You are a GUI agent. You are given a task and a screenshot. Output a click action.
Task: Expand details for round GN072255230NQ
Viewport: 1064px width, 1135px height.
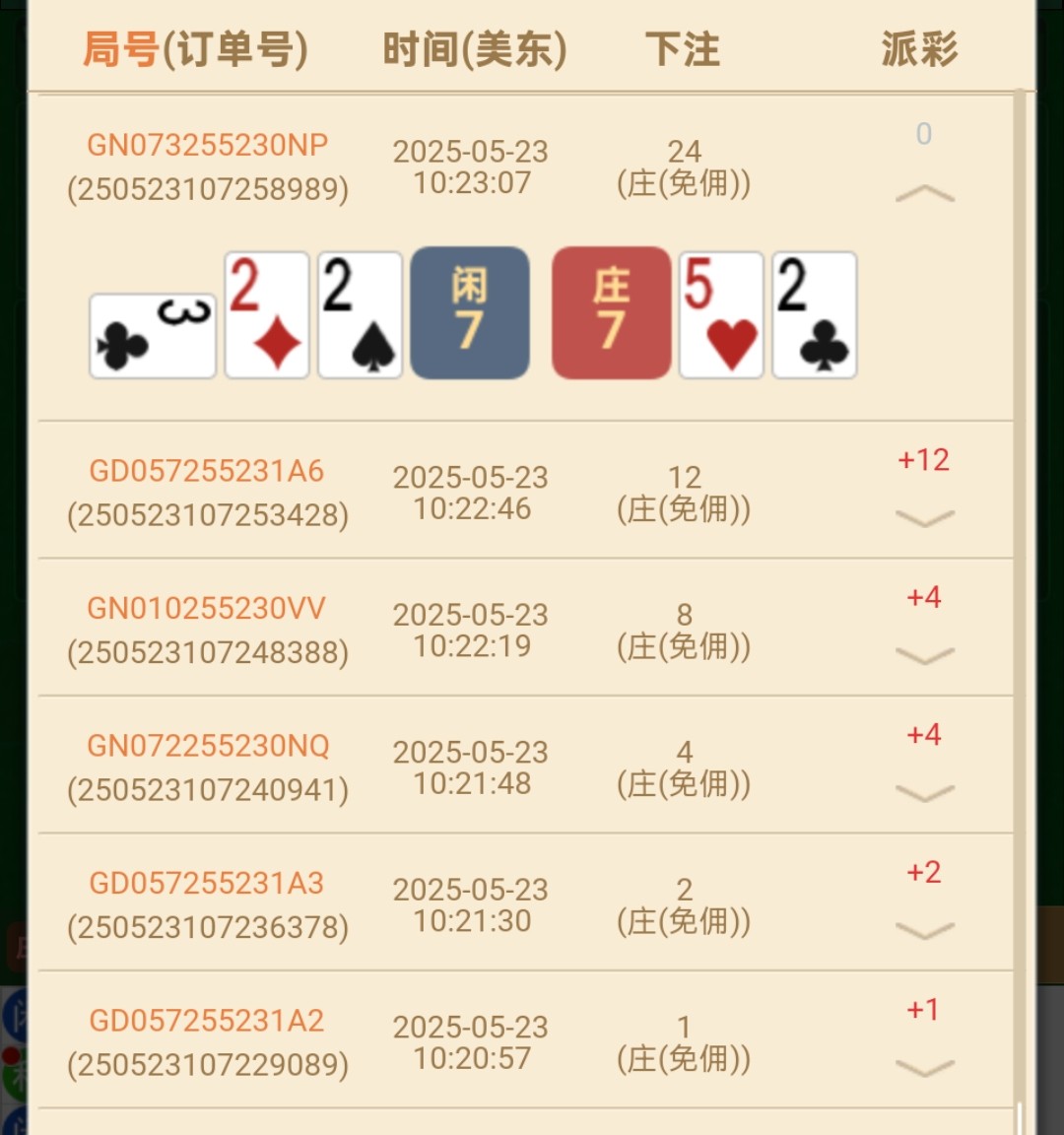click(924, 792)
